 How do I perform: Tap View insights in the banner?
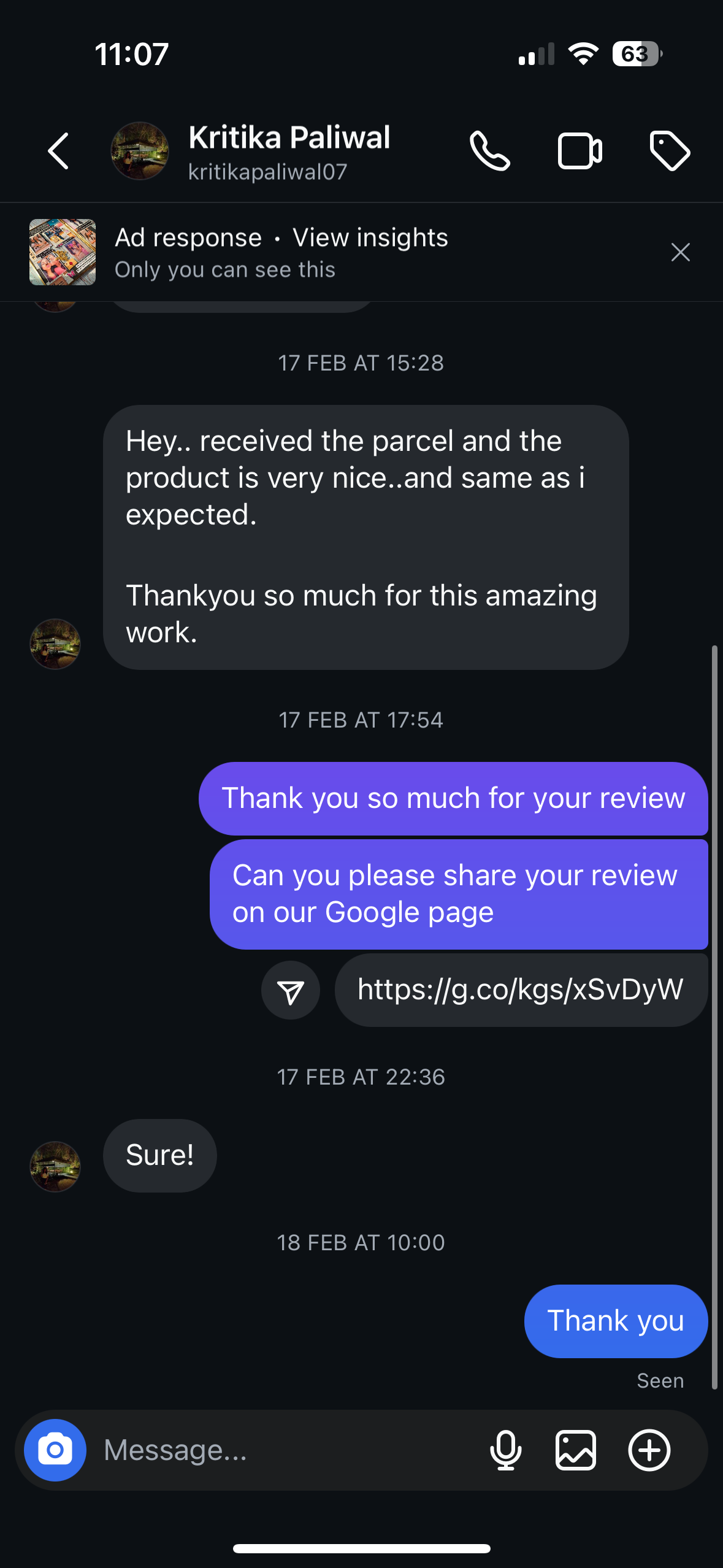point(370,237)
